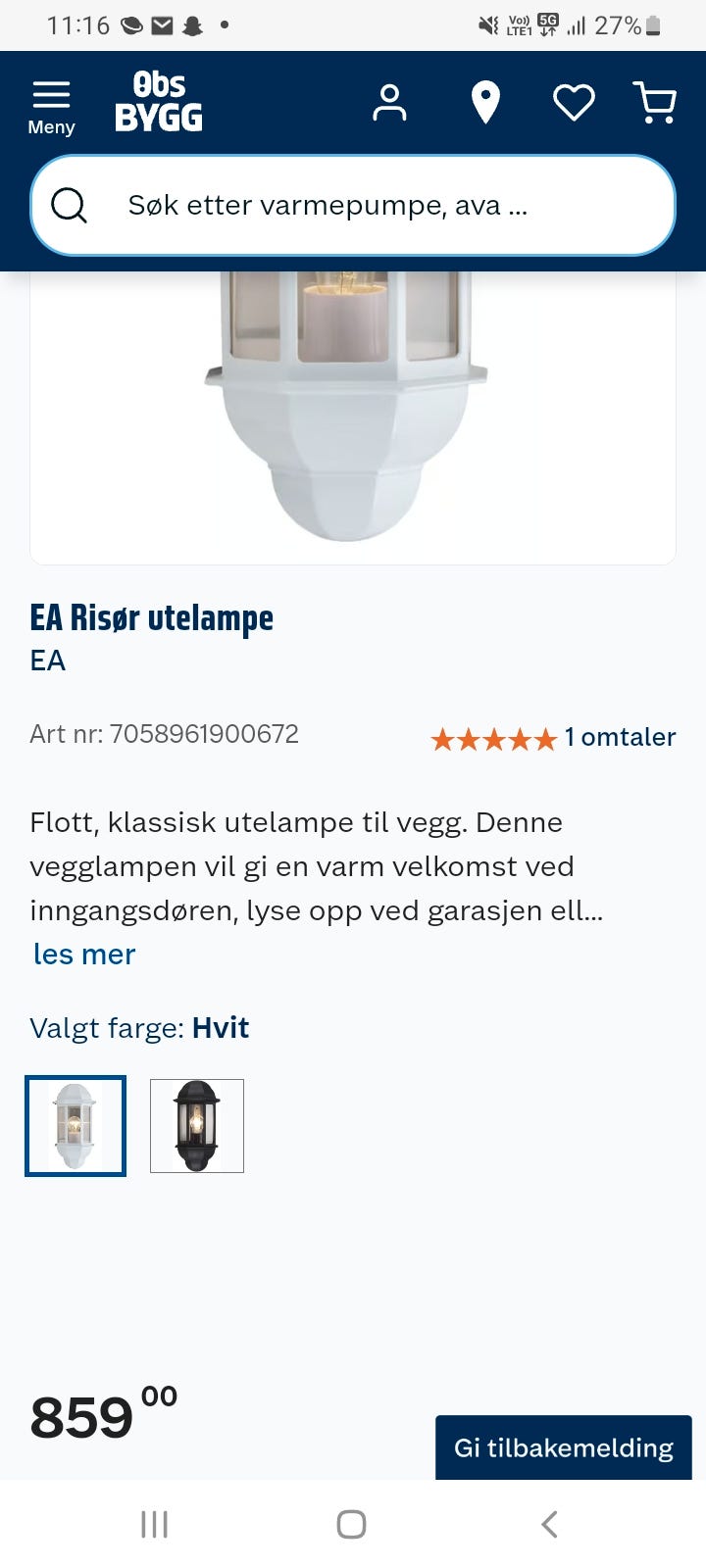This screenshot has height=1568, width=706.
Task: Select the black lamp color option
Action: [x=197, y=1126]
